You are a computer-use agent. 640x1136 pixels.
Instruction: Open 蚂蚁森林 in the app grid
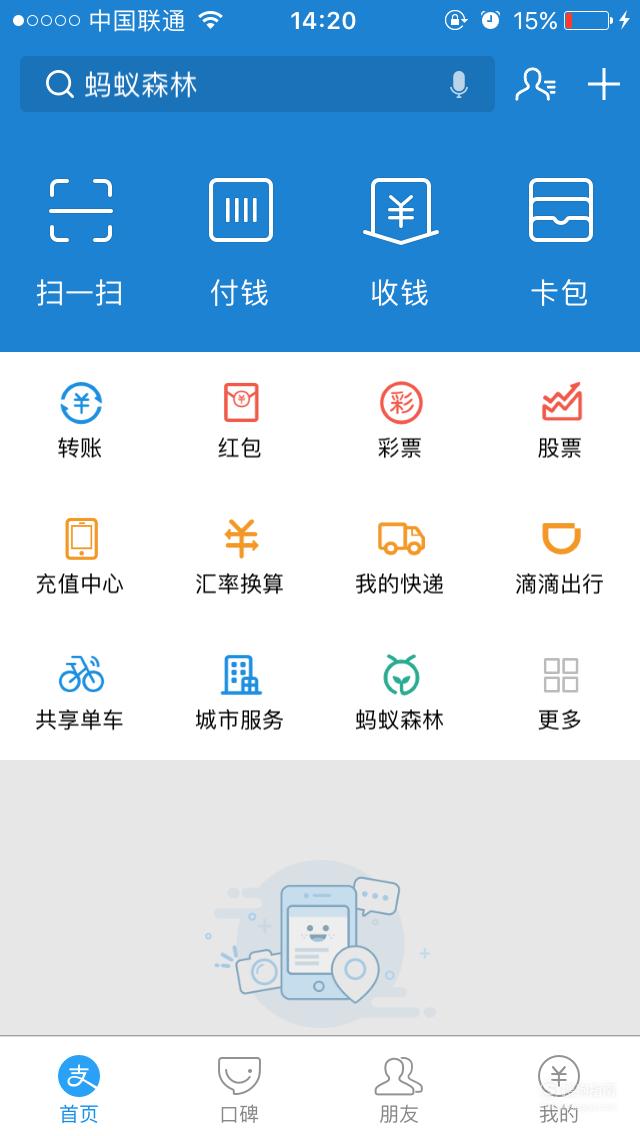point(400,692)
